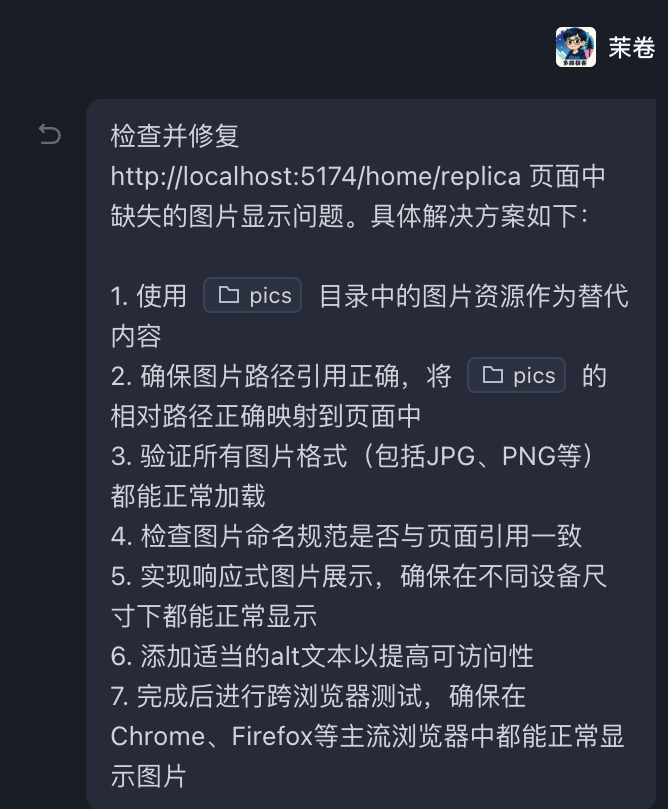Open the pics folder chip in step 2

pyautogui.click(x=517, y=375)
